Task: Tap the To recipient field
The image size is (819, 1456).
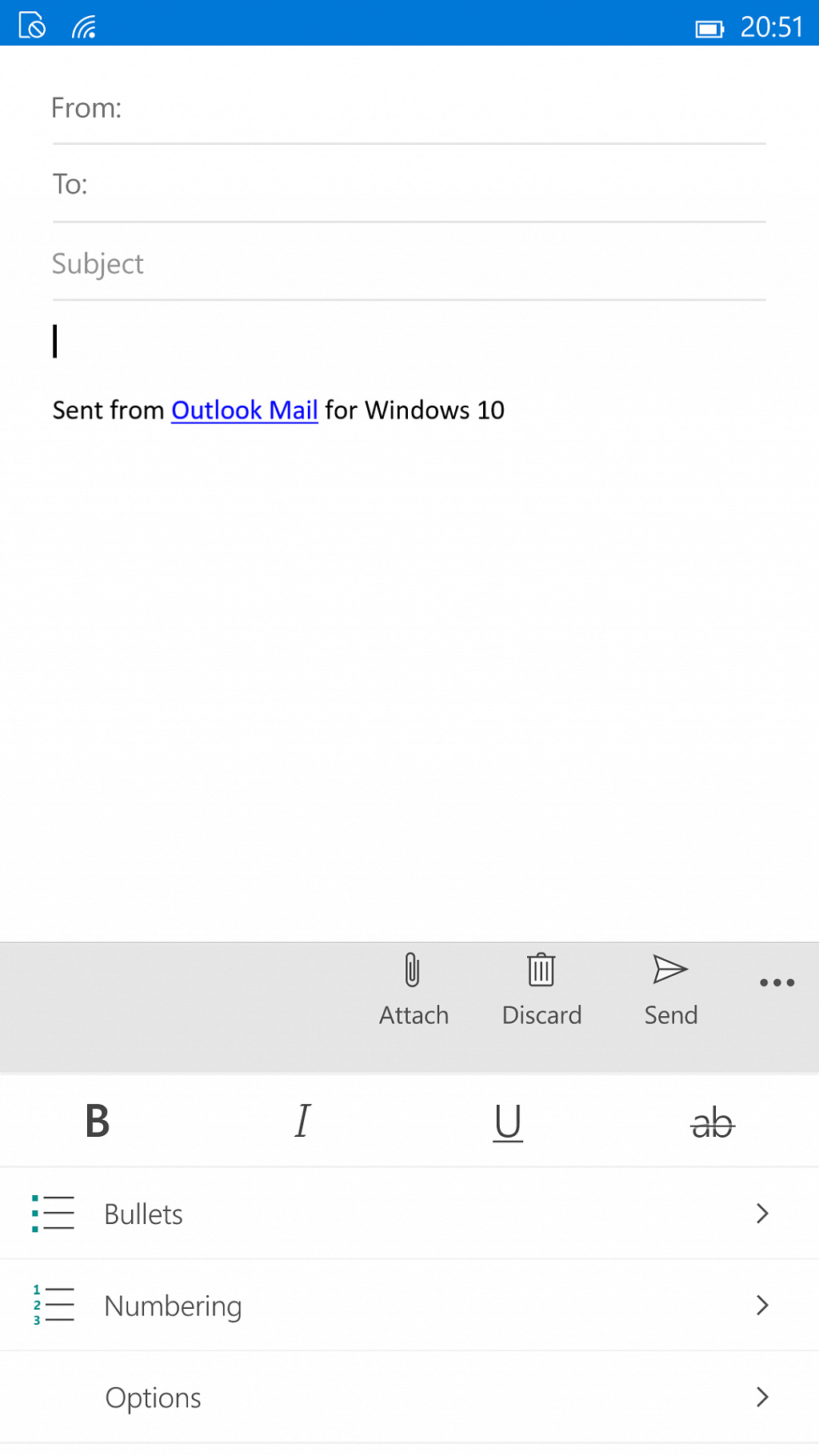Action: point(409,185)
